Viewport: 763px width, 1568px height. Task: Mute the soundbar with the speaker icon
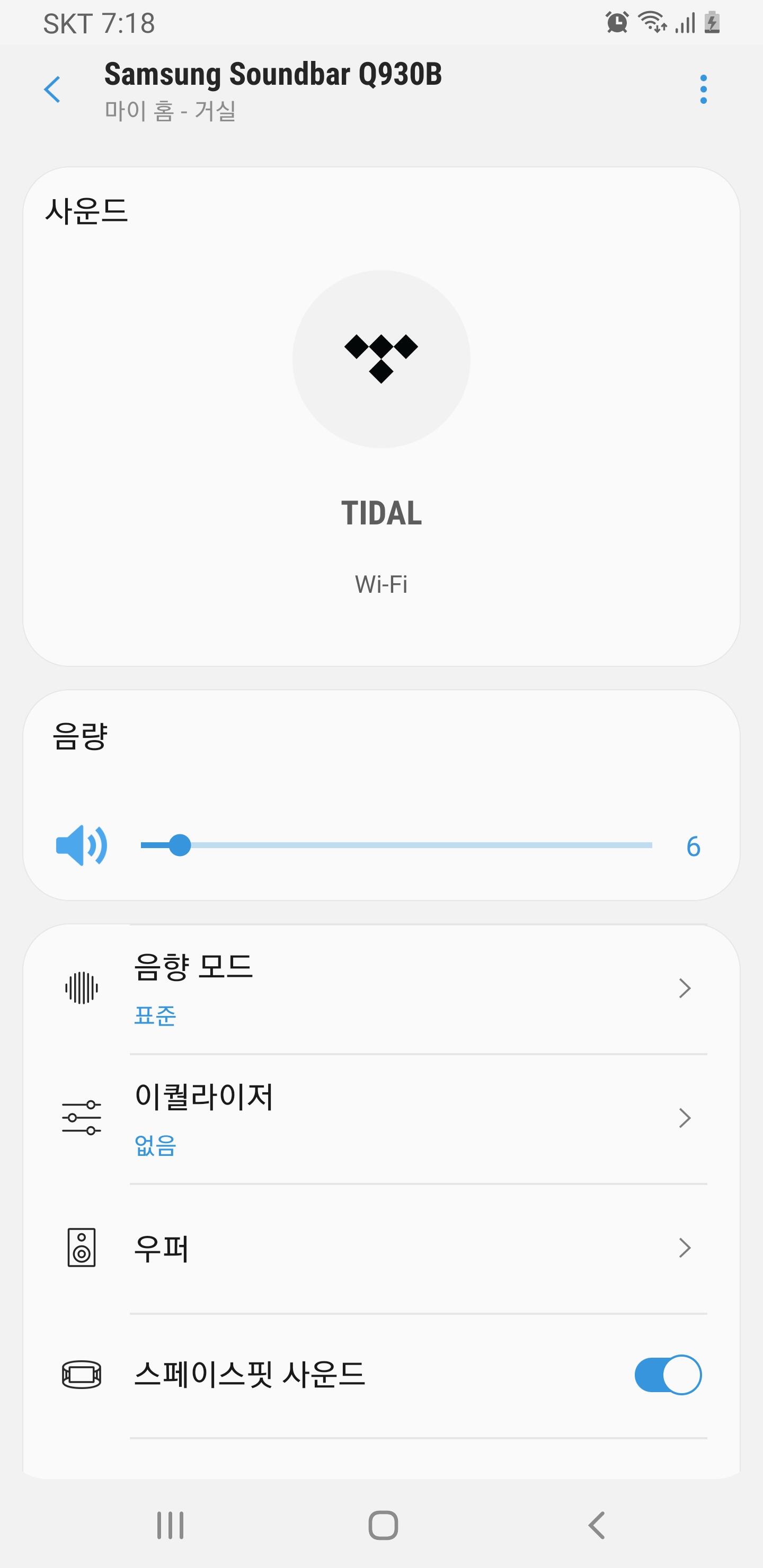82,845
